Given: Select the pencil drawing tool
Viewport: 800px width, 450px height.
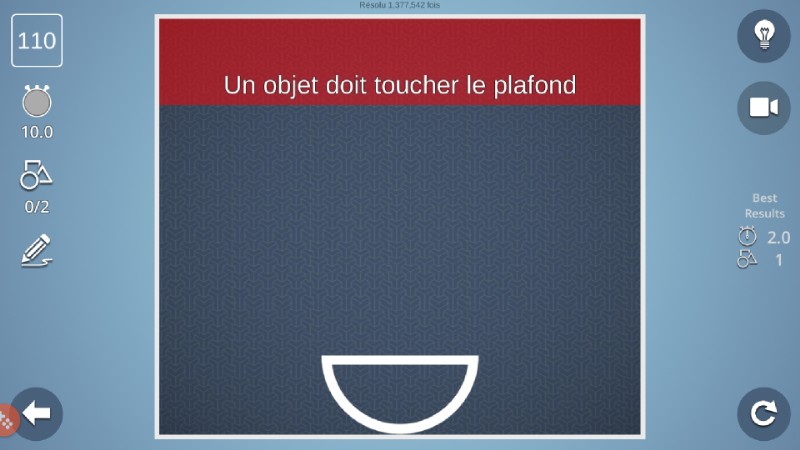Looking at the screenshot, I should click(x=36, y=249).
